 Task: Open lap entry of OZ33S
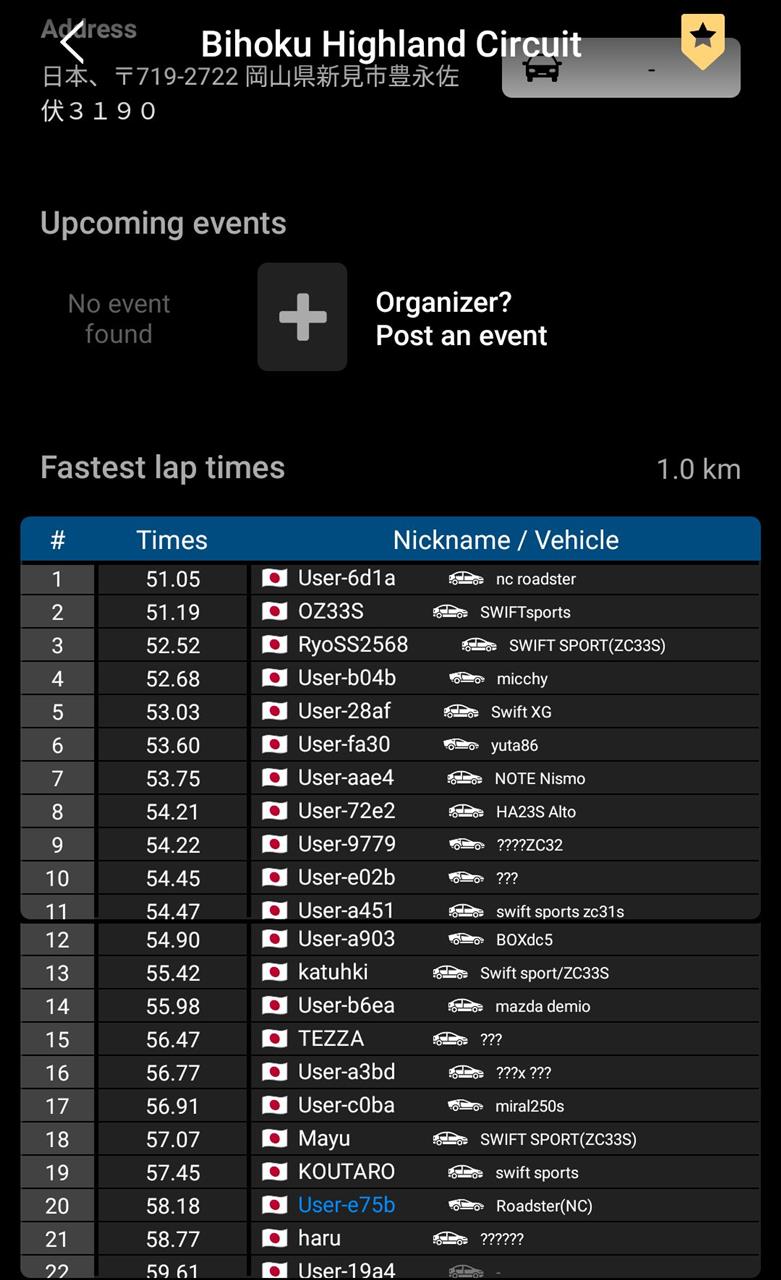coord(390,612)
